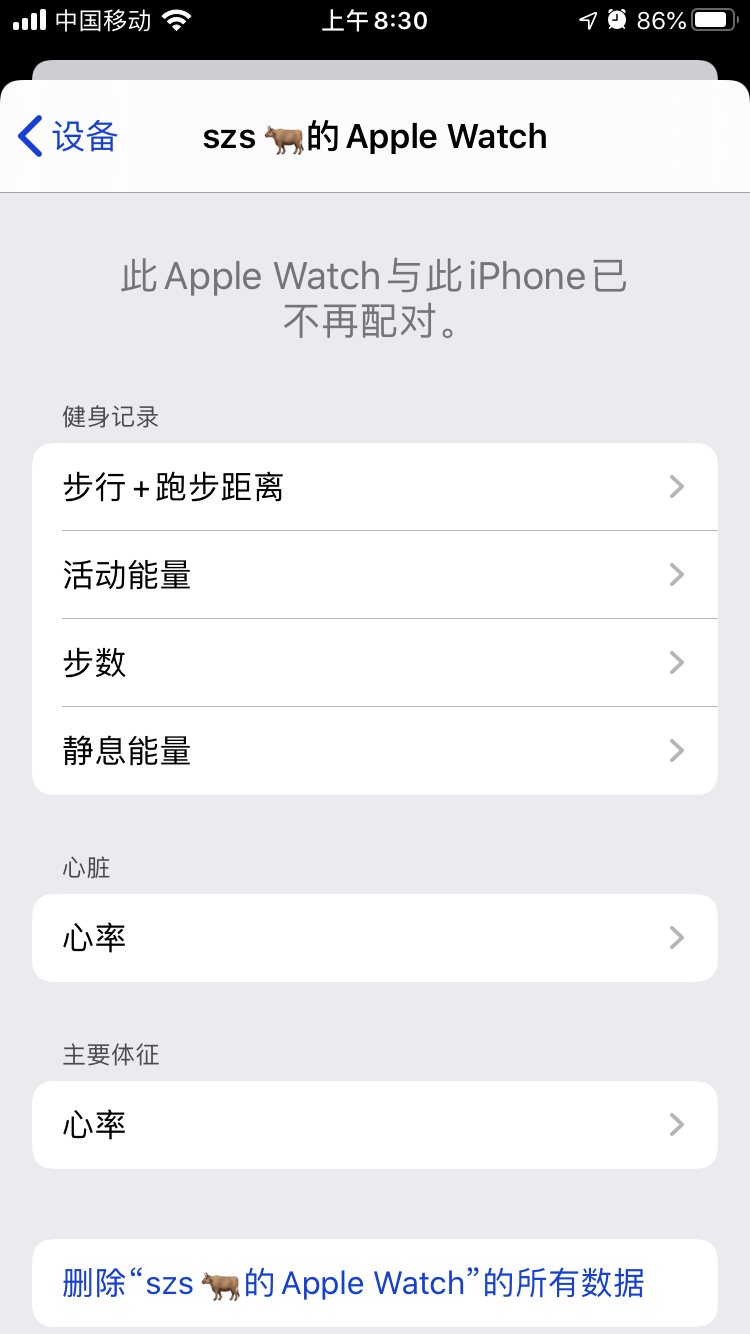The width and height of the screenshot is (750, 1334).
Task: Open 心率 under the 心脏 section
Action: [x=374, y=938]
